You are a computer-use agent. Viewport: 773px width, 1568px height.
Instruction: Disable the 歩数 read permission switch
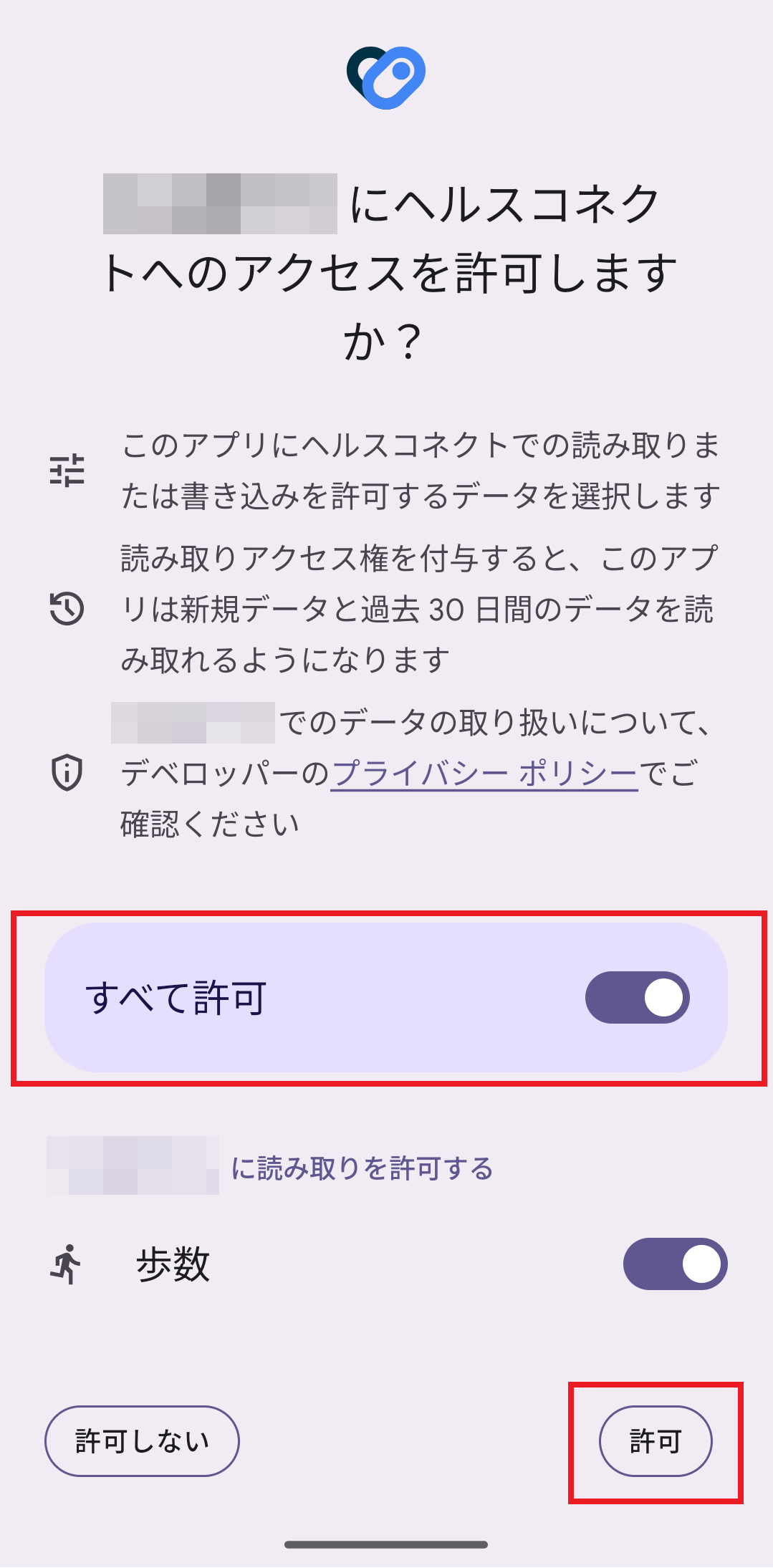pyautogui.click(x=675, y=1264)
